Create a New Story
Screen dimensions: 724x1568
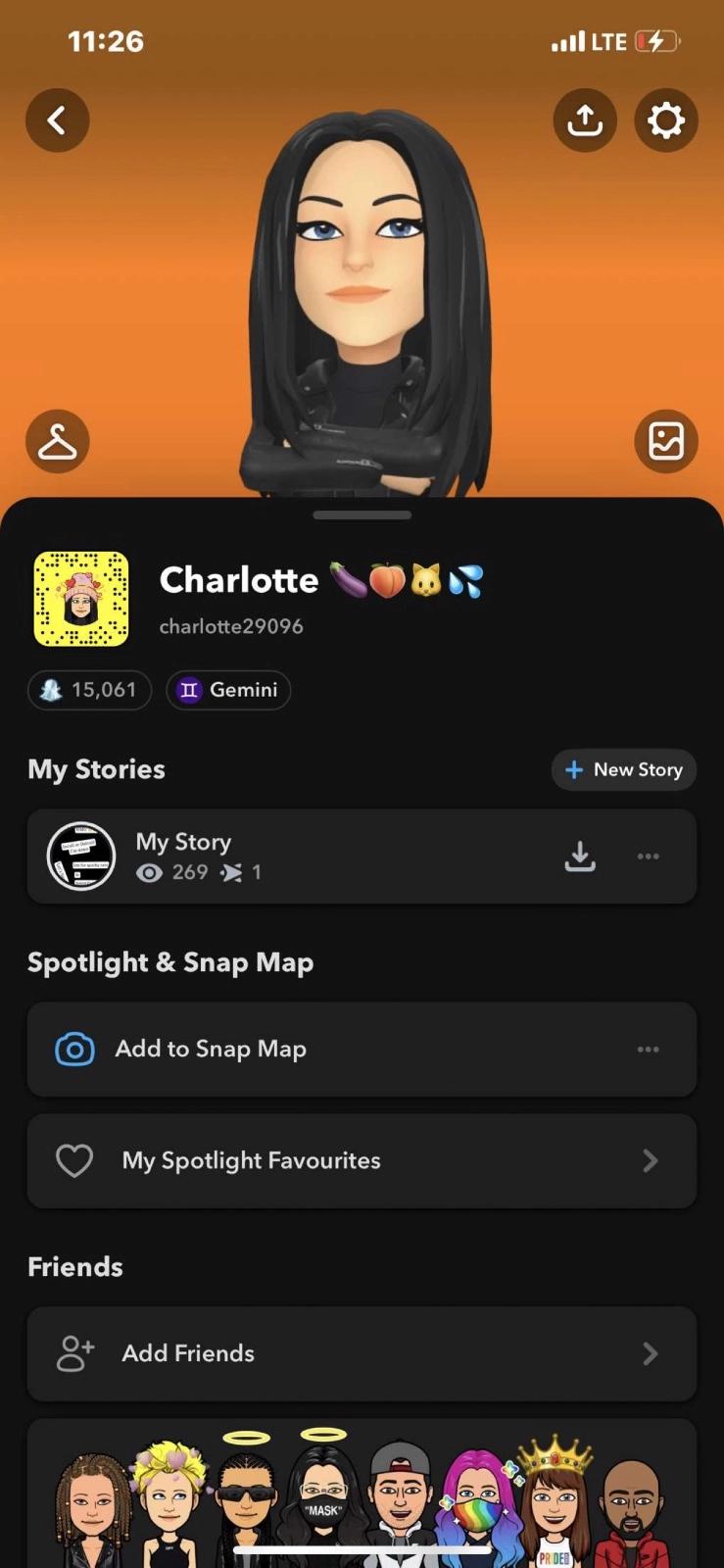[x=624, y=770]
